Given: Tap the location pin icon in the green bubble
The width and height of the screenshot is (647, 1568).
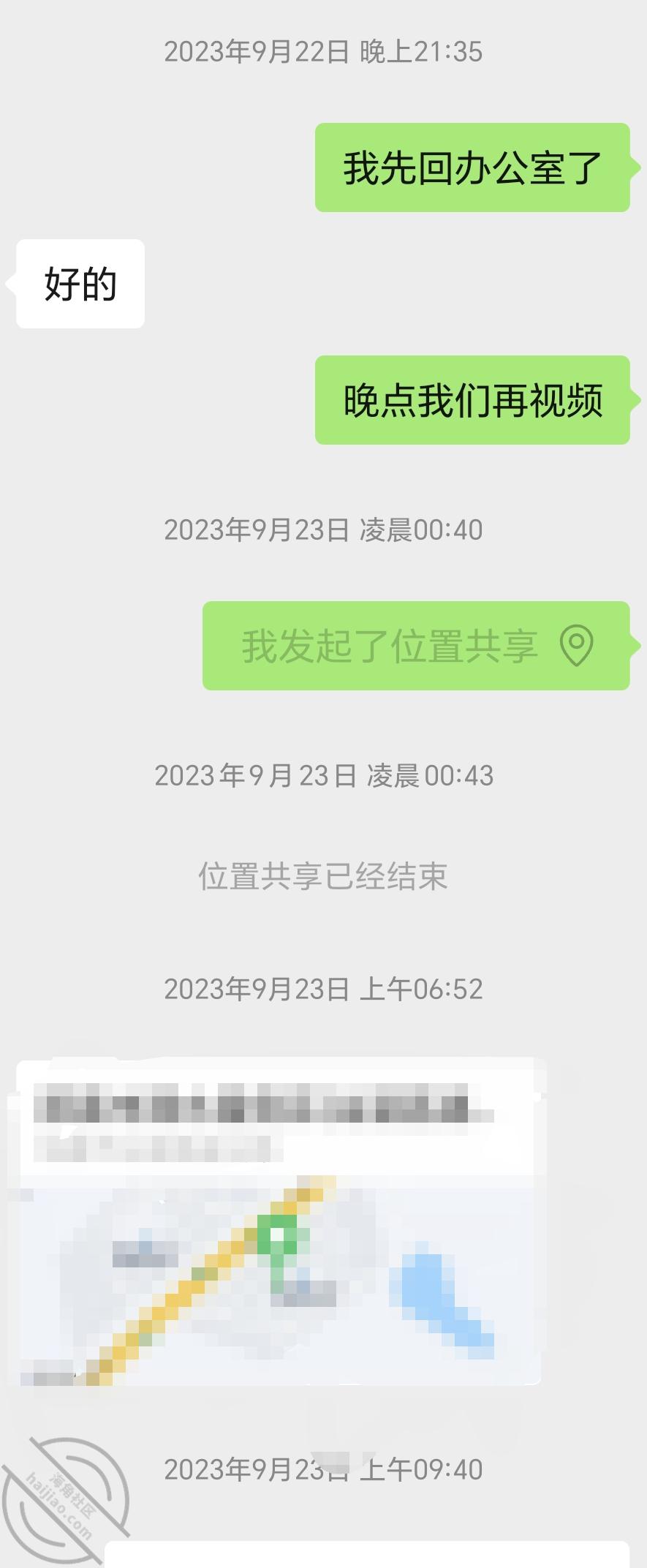Looking at the screenshot, I should [577, 644].
